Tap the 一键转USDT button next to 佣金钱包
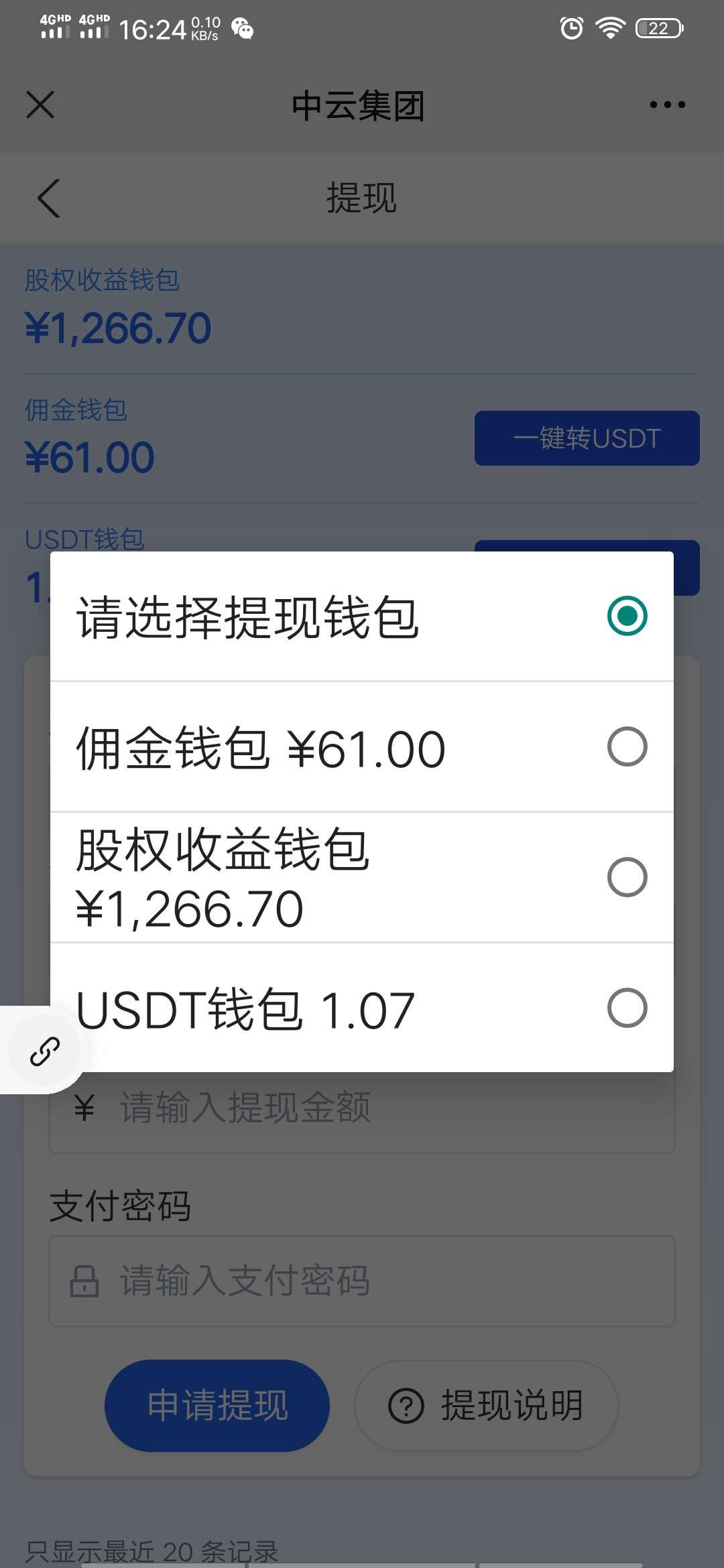724x1568 pixels. pos(587,438)
